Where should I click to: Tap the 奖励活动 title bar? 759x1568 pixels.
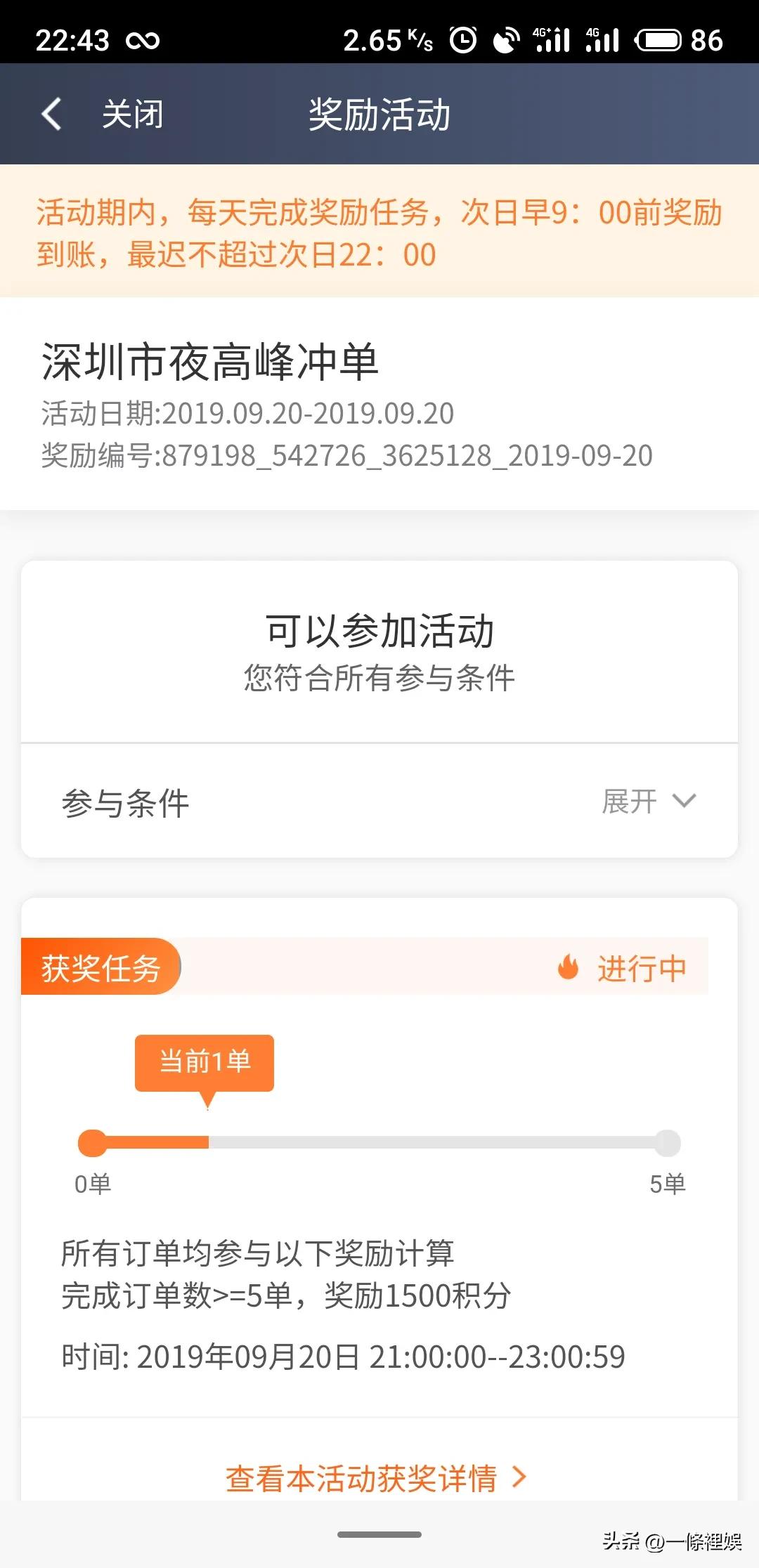[x=379, y=112]
